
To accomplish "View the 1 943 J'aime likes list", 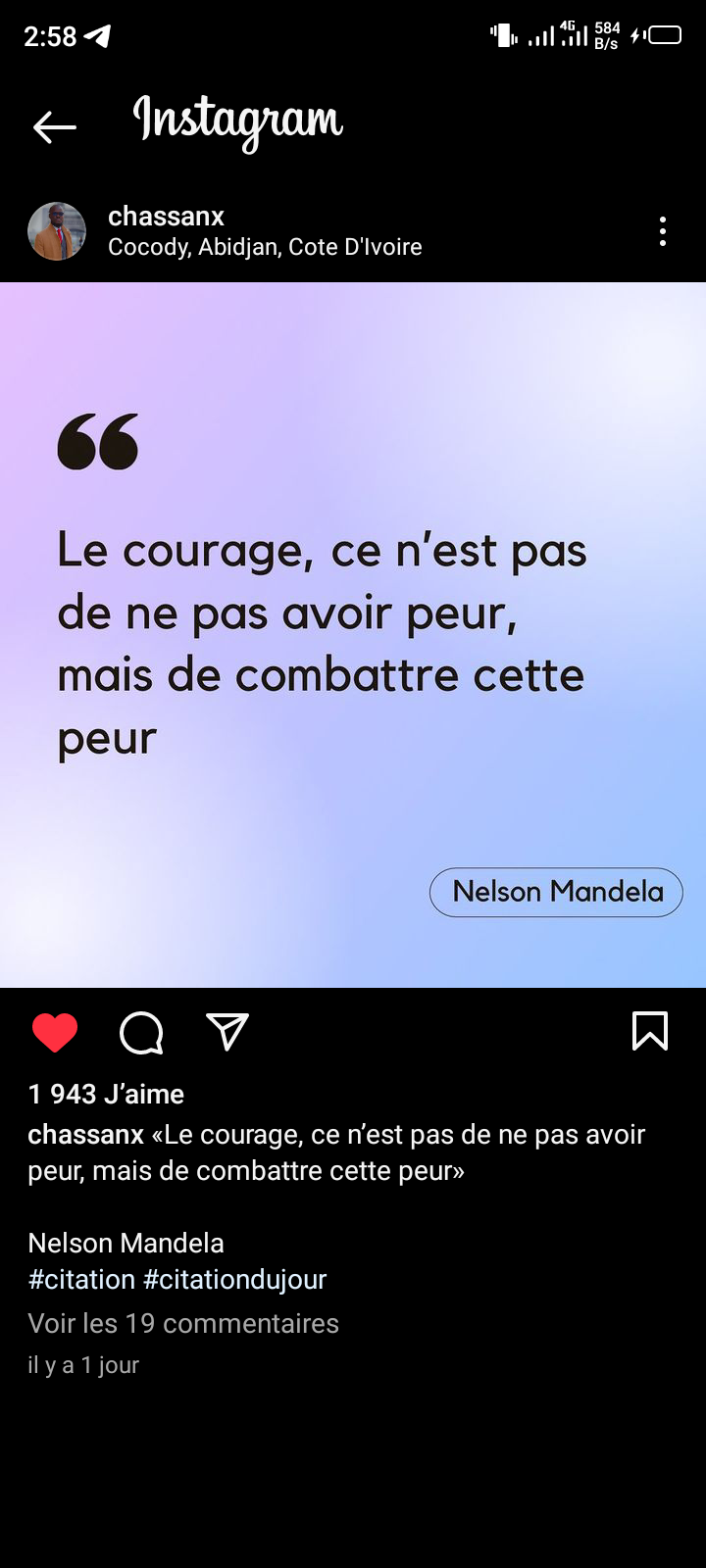I will click(106, 1094).
